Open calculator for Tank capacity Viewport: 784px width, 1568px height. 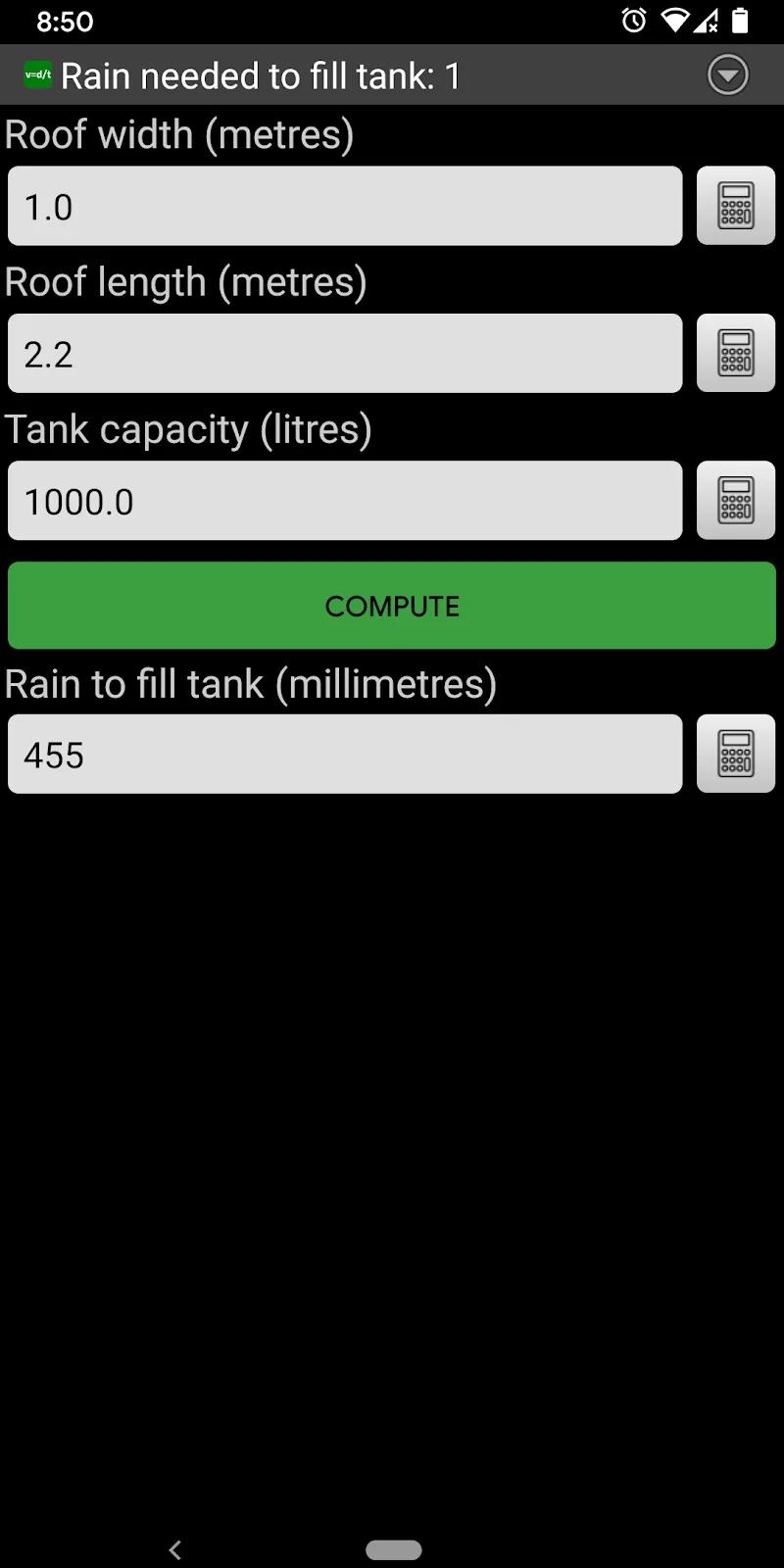click(736, 500)
